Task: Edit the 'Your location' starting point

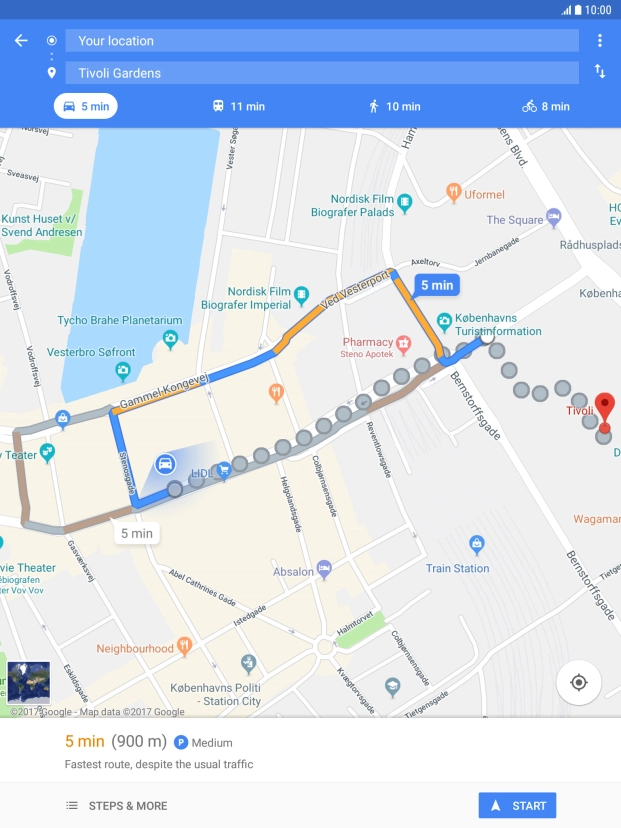Action: click(x=321, y=41)
